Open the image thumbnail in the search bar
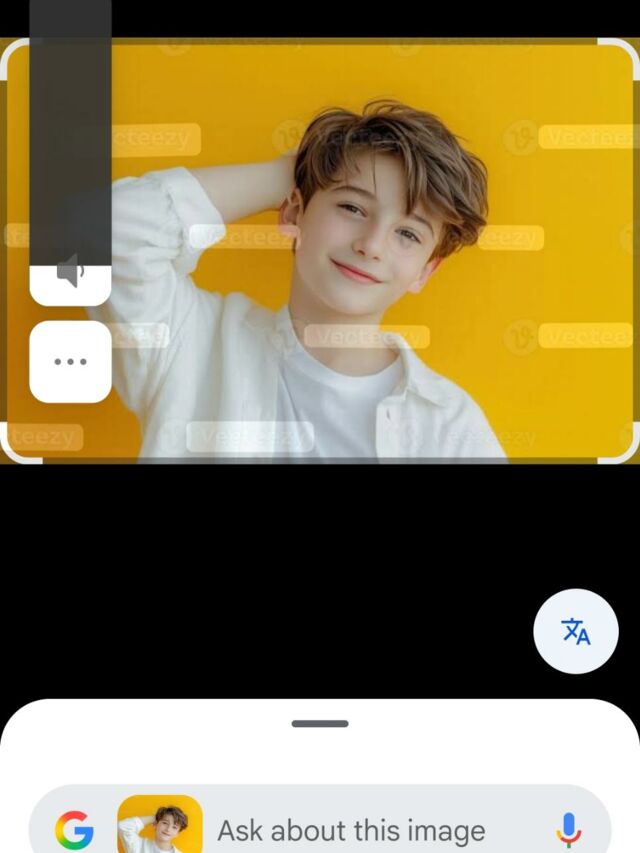 [x=160, y=826]
